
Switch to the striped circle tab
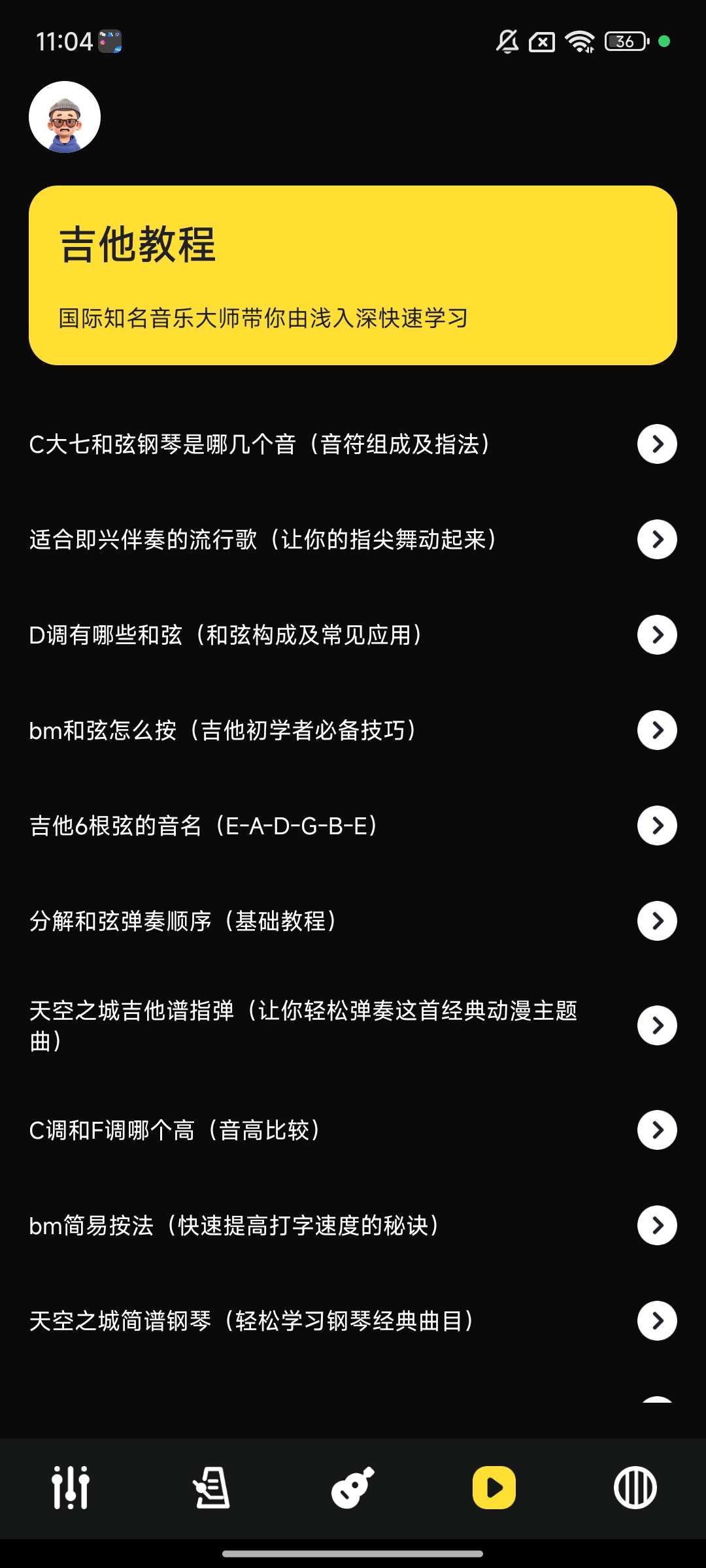point(635,1488)
